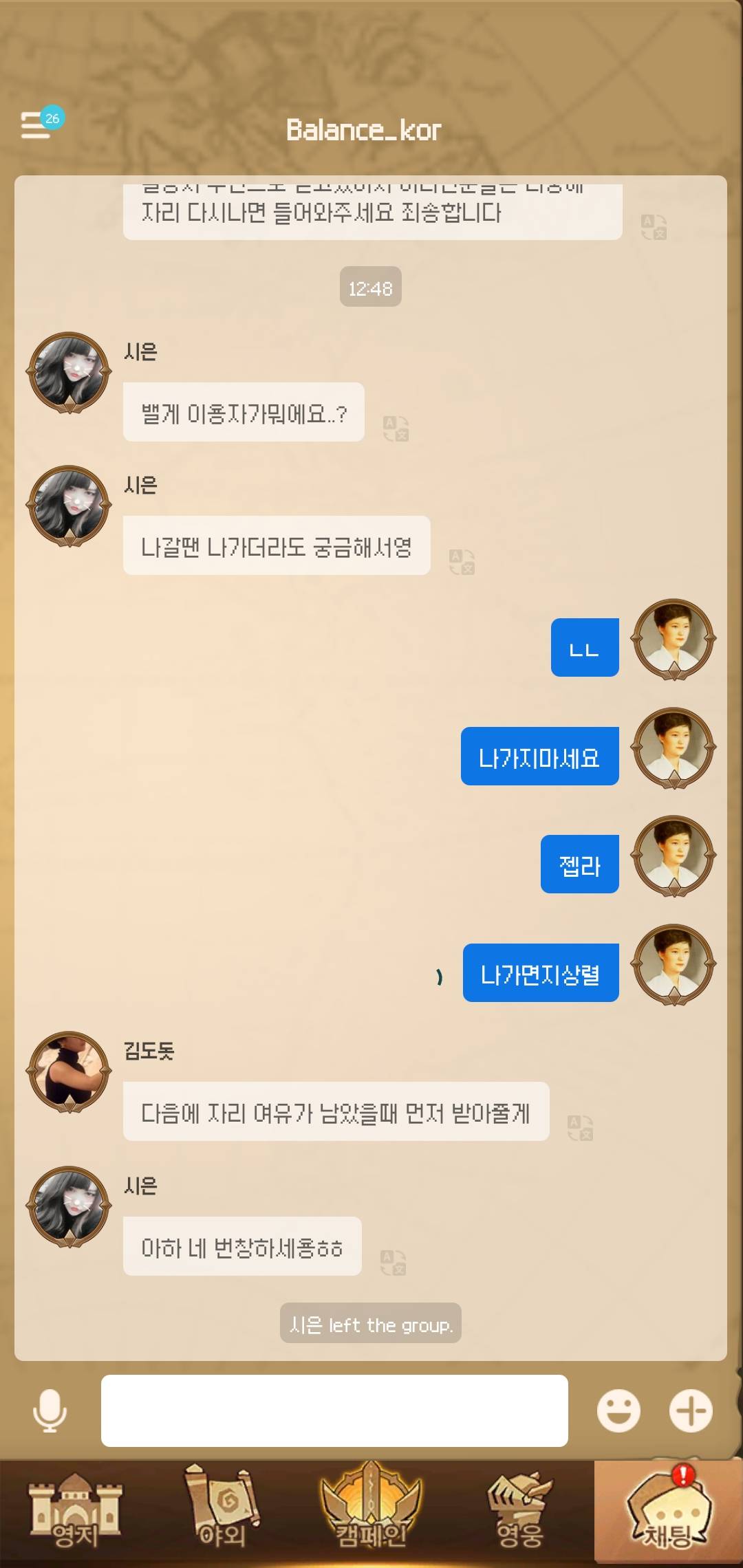The width and height of the screenshot is (743, 1568).
Task: Open the 캠페인 tab
Action: (x=371, y=1512)
